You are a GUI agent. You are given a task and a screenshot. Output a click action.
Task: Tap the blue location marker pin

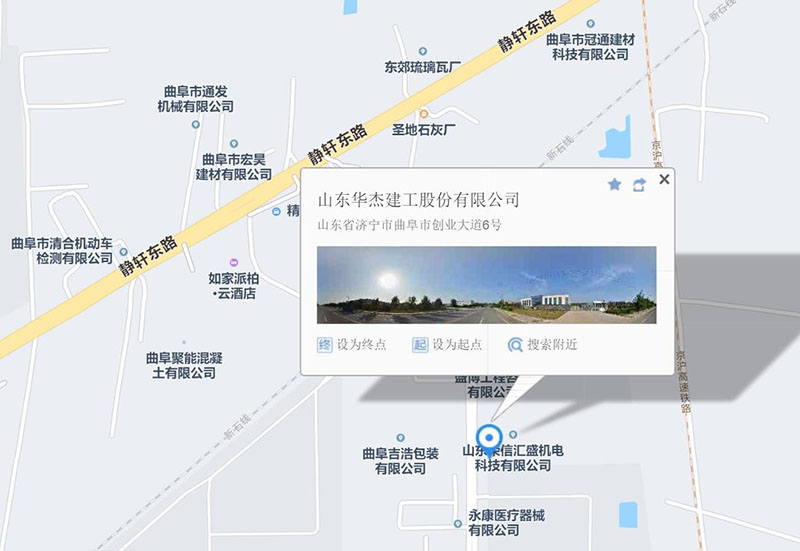[488, 438]
